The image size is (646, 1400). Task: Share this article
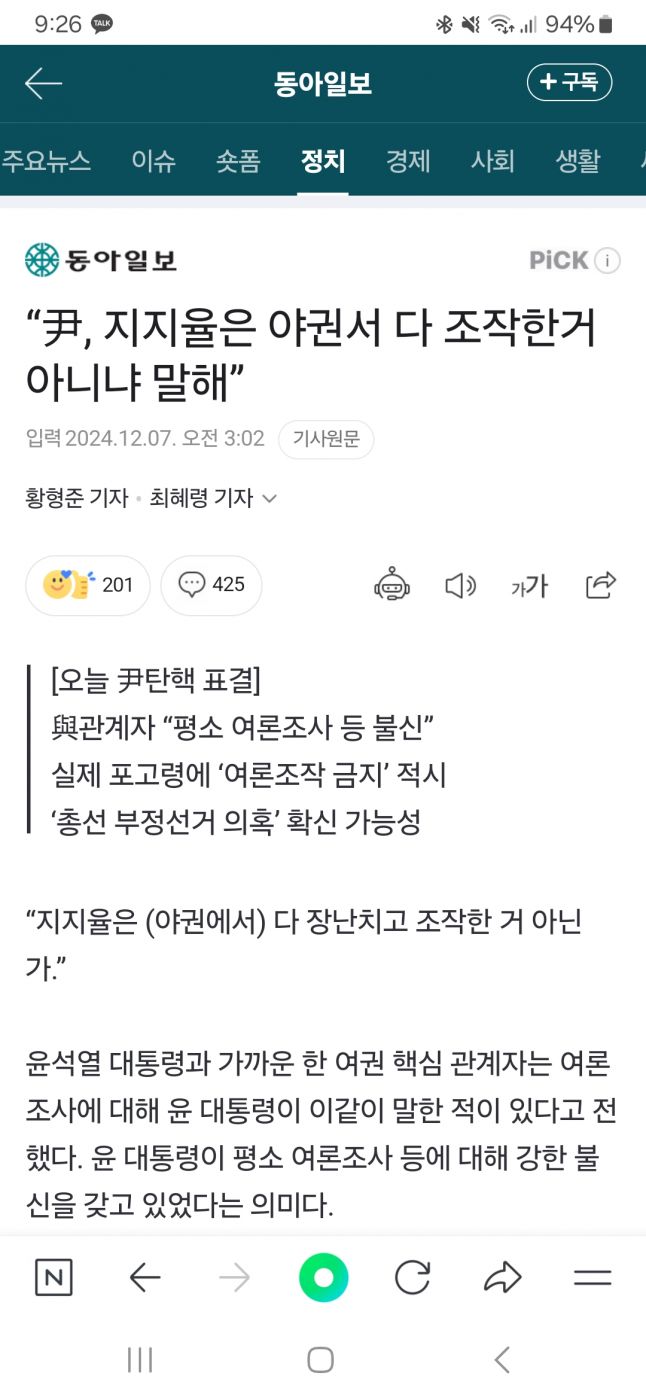click(600, 585)
